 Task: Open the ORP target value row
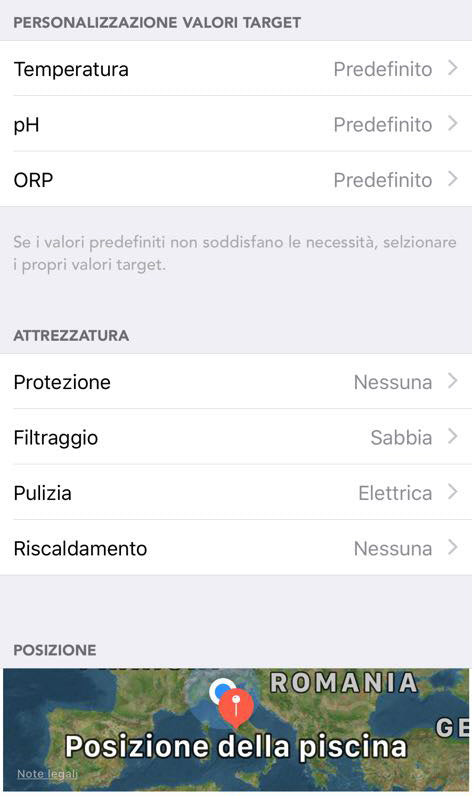tap(236, 179)
